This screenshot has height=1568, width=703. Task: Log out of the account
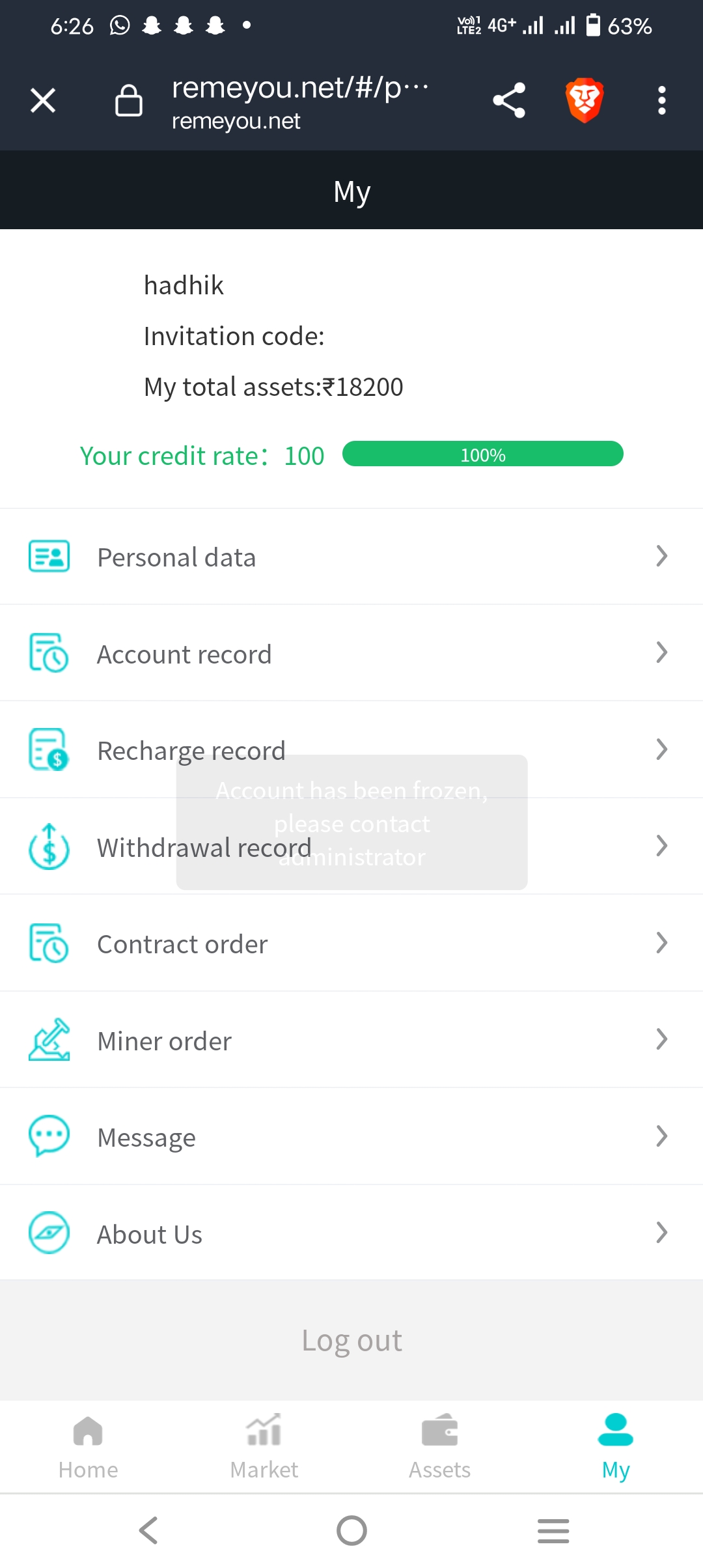pyautogui.click(x=351, y=1340)
